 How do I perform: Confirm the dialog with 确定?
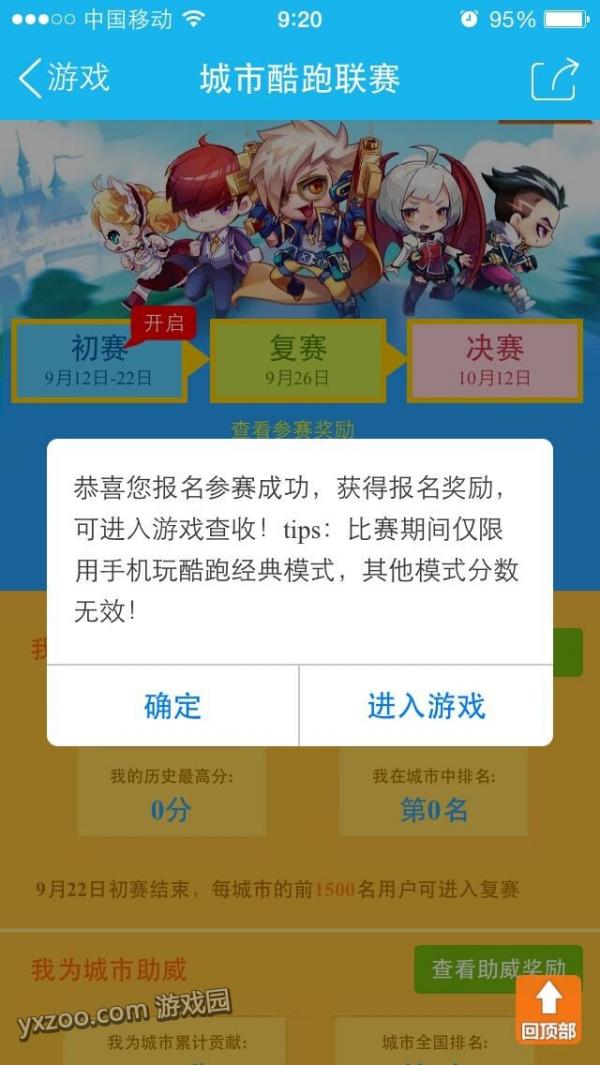point(173,706)
